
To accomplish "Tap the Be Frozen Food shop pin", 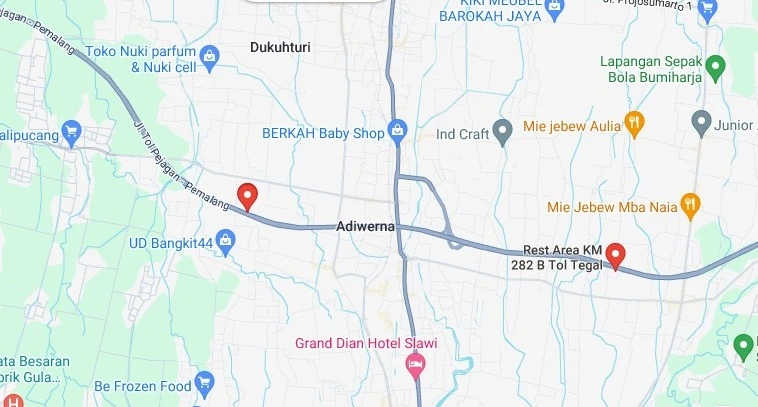I will point(205,381).
